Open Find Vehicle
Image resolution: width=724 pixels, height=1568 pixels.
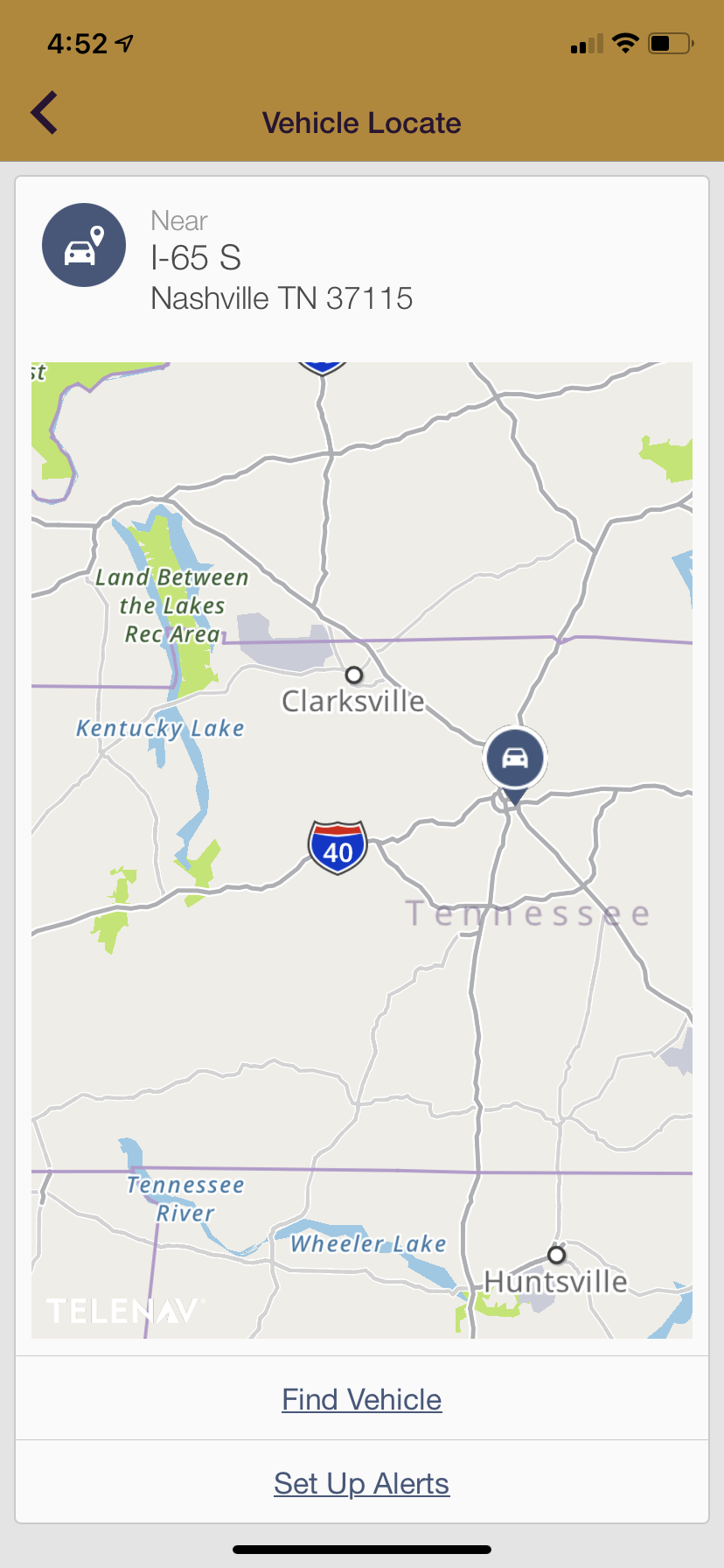pyautogui.click(x=362, y=1398)
